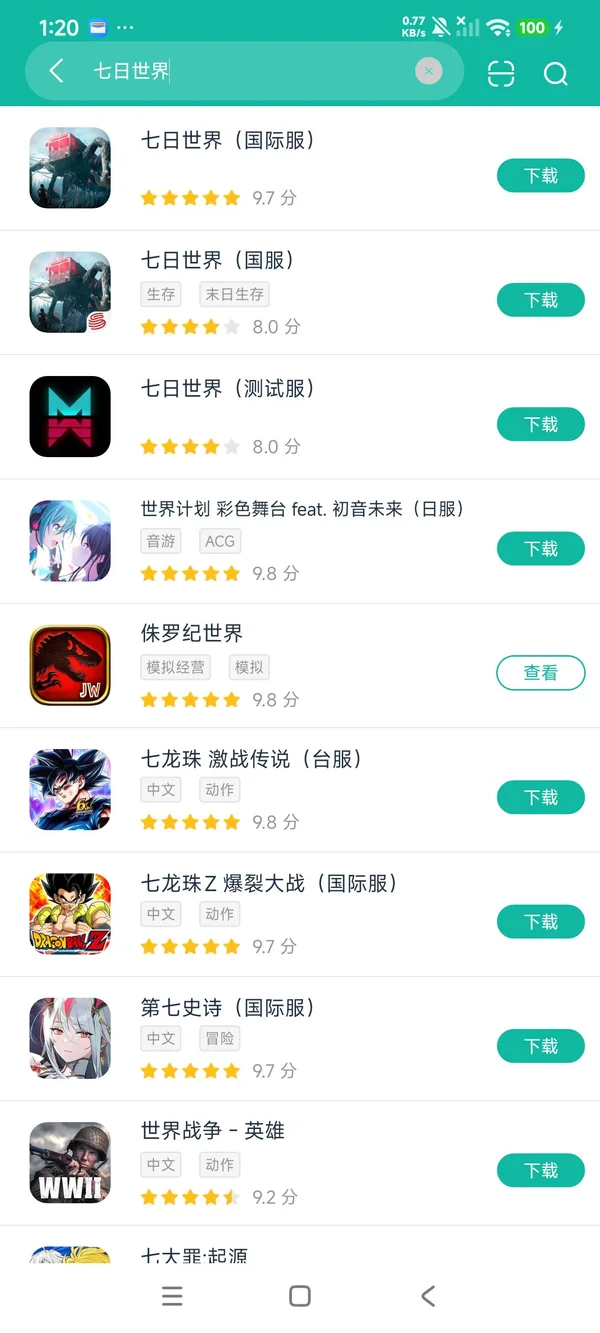Download 世界战争 - 英雄
Viewport: 600px width, 1333px height.
(541, 1170)
